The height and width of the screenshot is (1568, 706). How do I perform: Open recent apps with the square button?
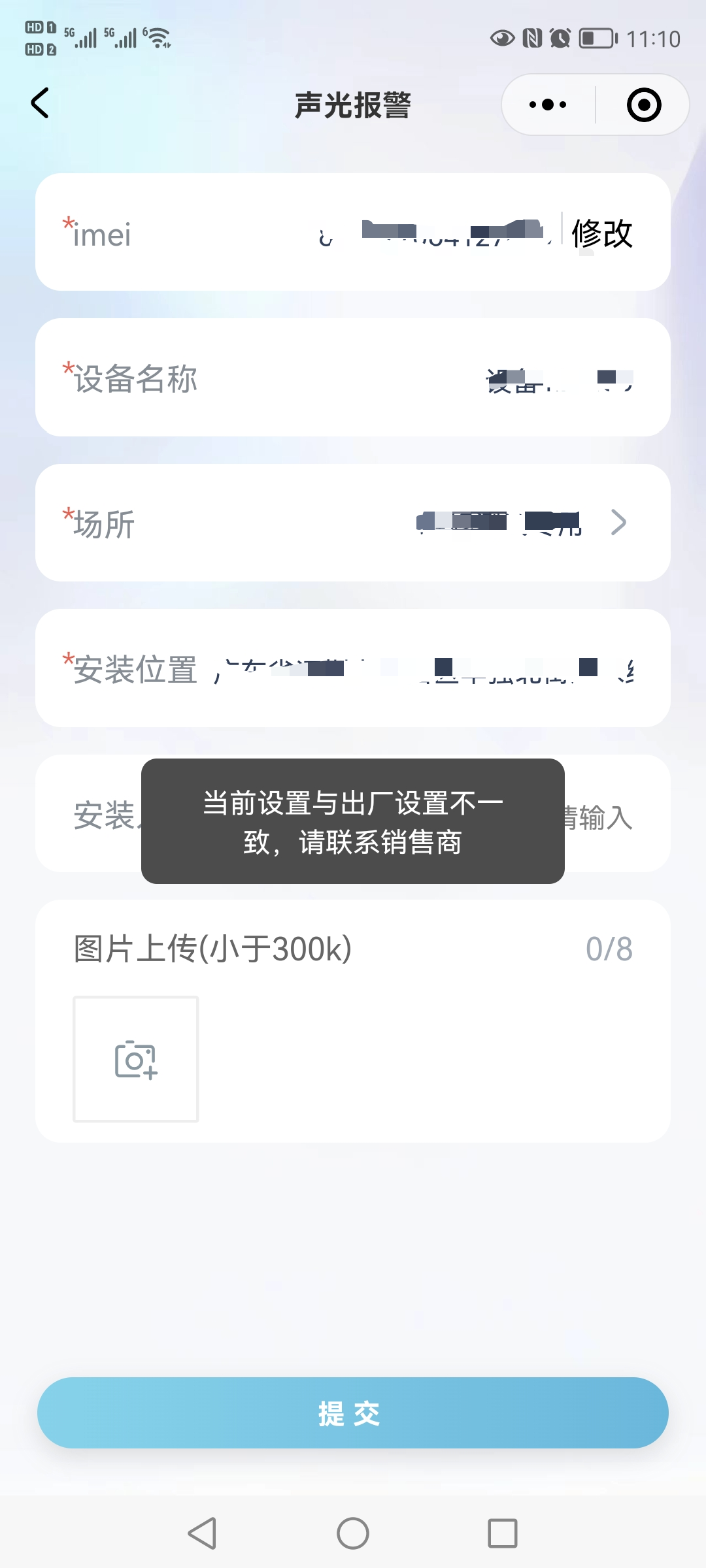click(501, 1533)
